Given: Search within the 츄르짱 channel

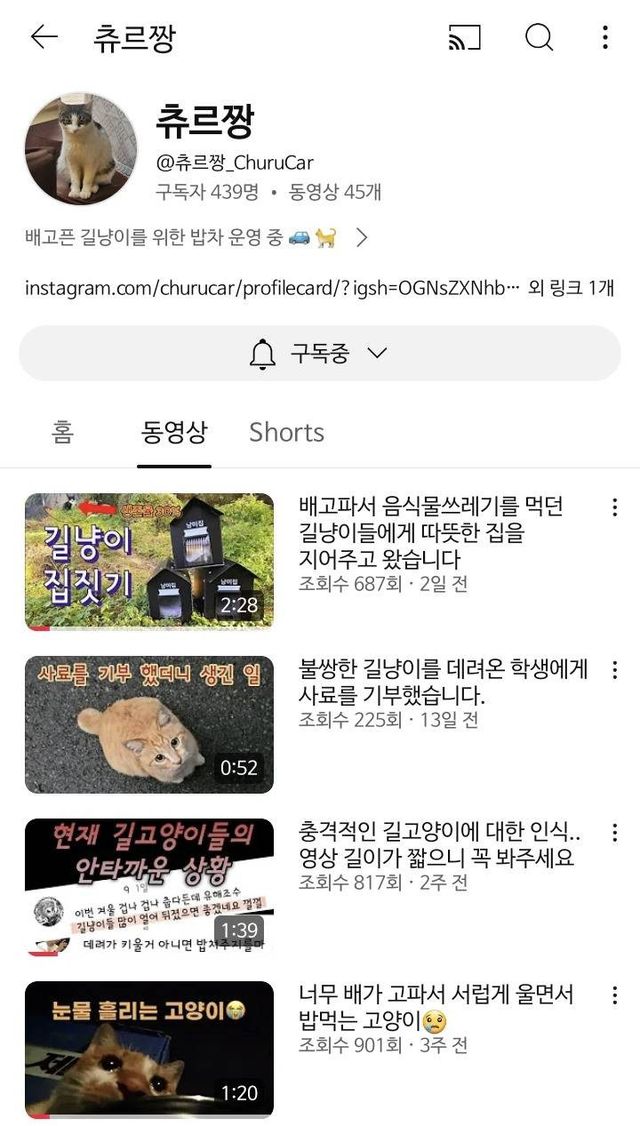Looking at the screenshot, I should click(539, 38).
